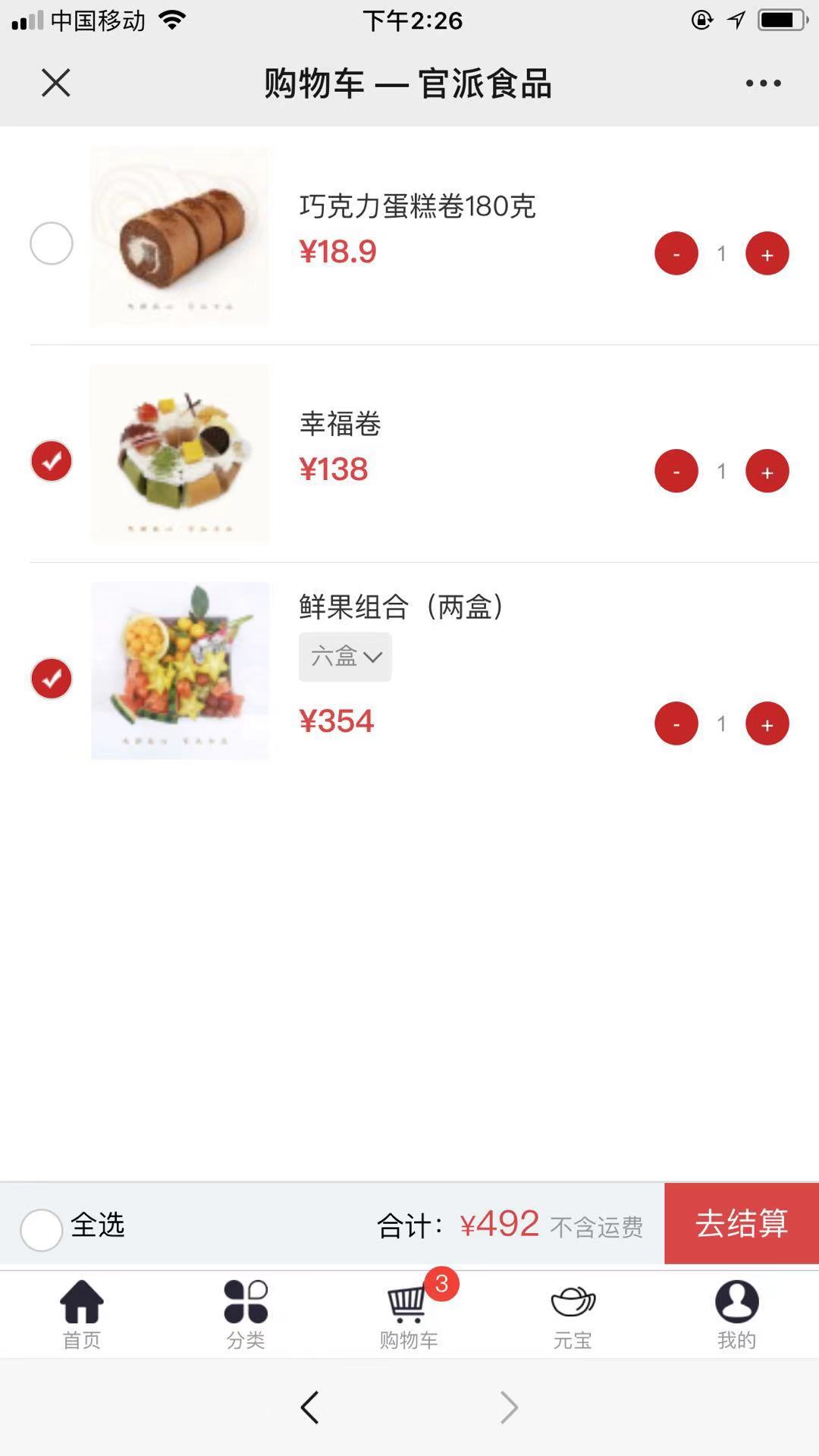Screen dimensions: 819x1456
Task: Open the three-dot overflow menu
Action: coord(763,83)
